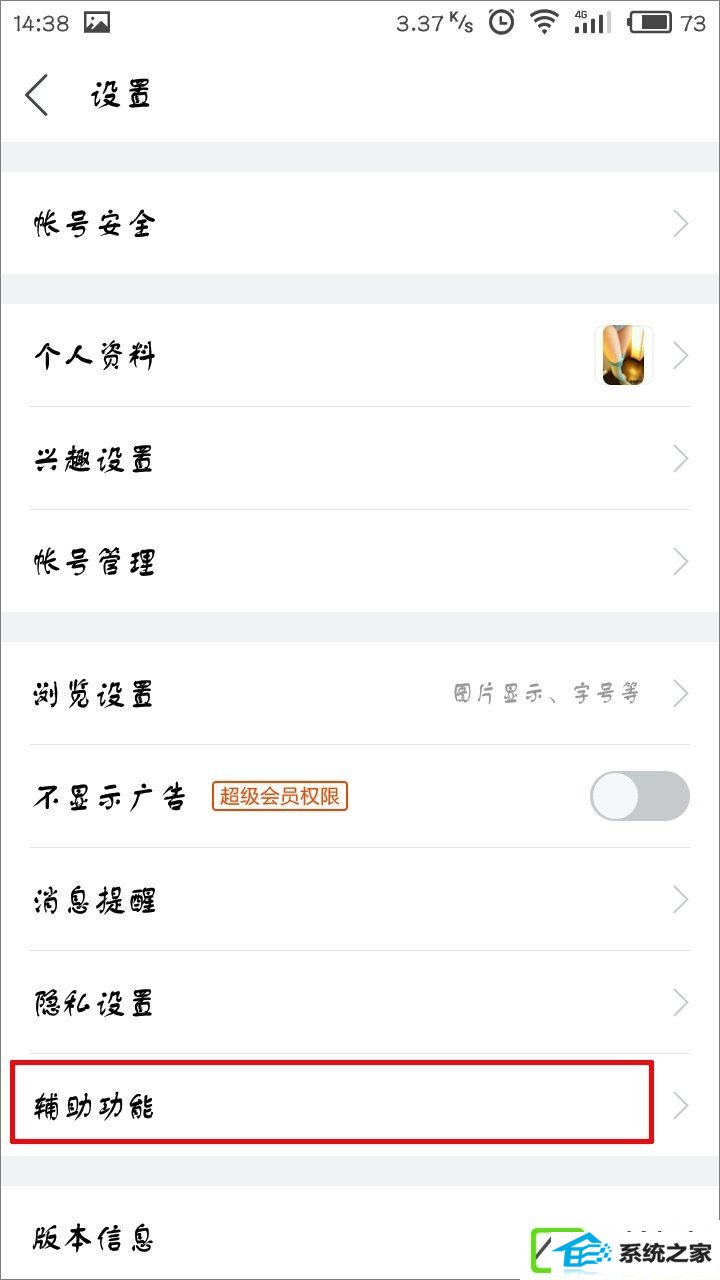The image size is (720, 1280).
Task: Open 兴趣设置
Action: tap(360, 459)
